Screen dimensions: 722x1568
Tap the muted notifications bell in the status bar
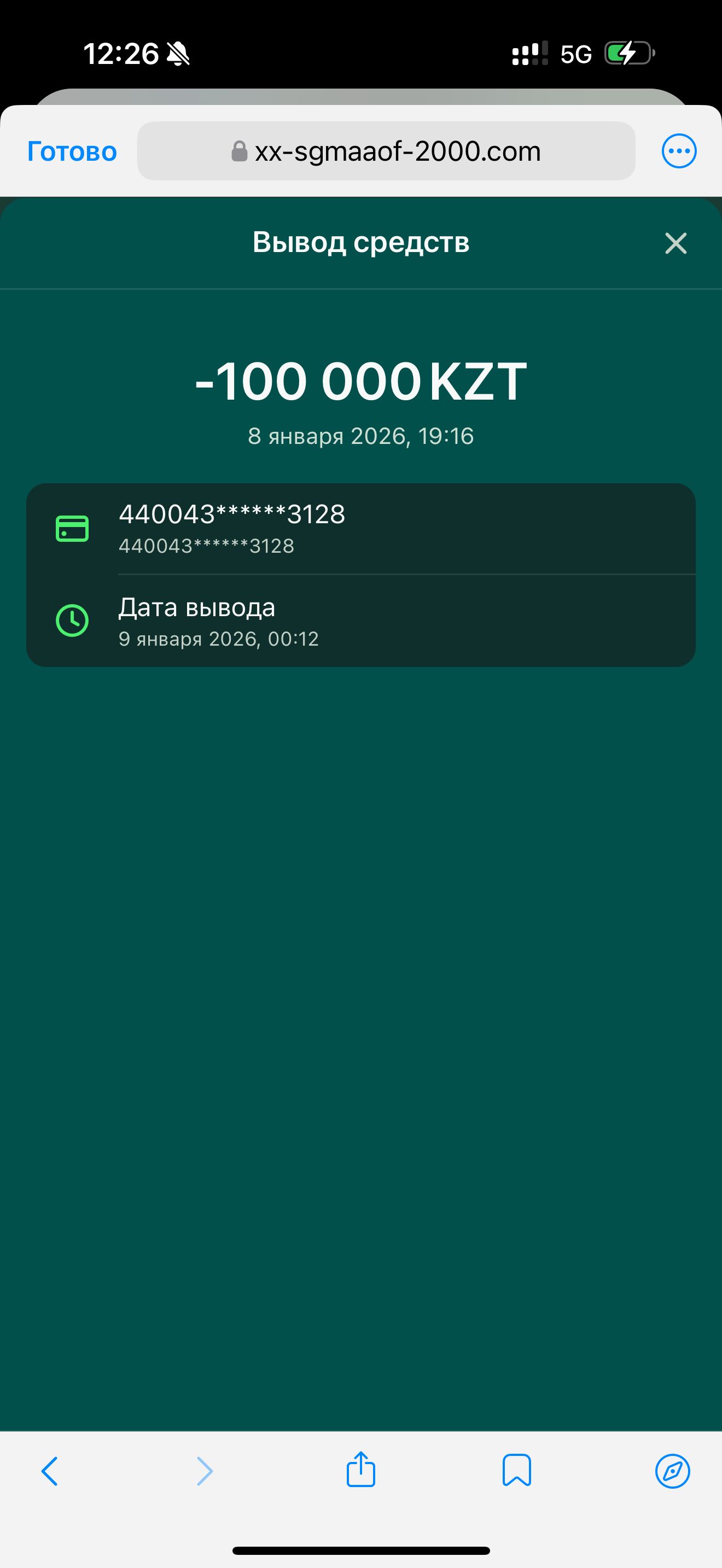[179, 54]
